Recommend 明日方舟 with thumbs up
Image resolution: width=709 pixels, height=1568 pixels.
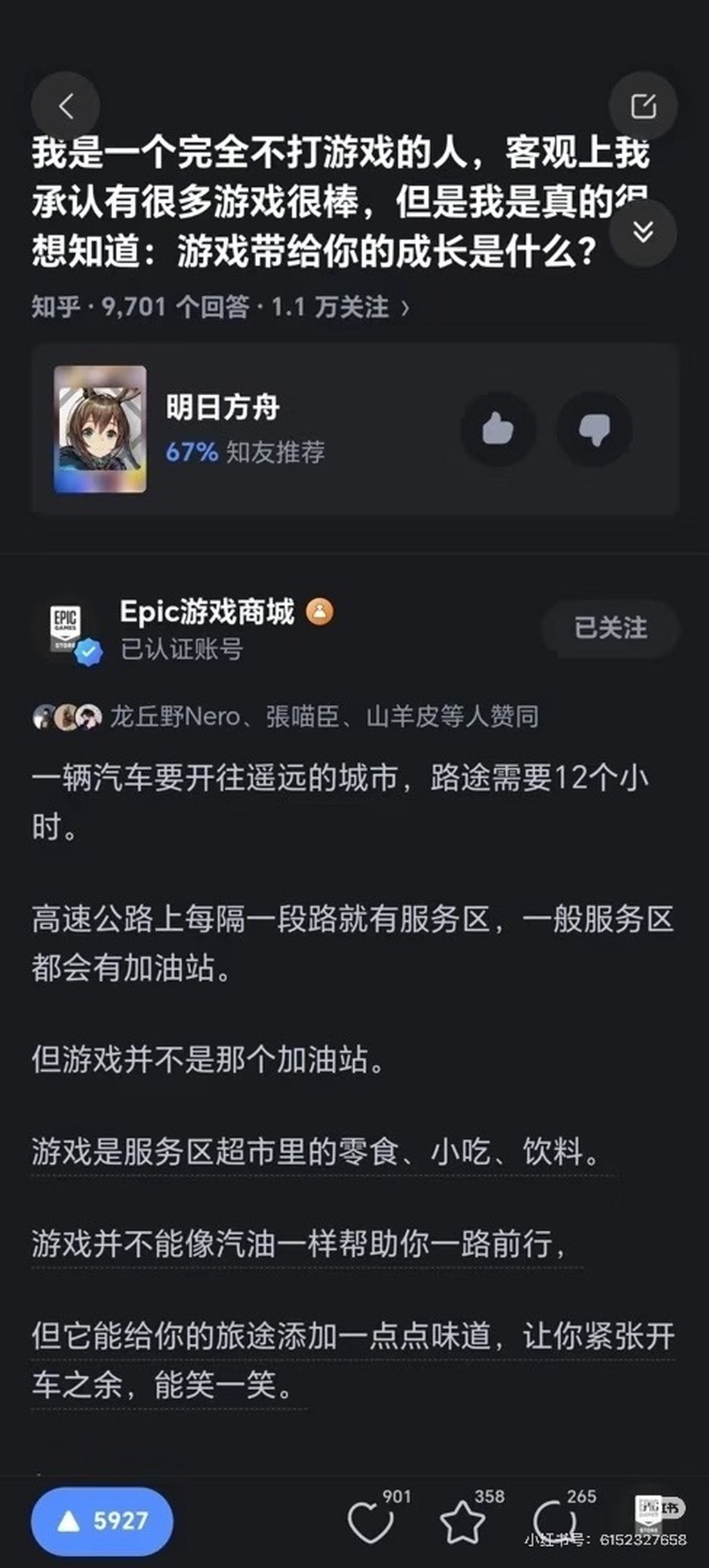[x=498, y=429]
